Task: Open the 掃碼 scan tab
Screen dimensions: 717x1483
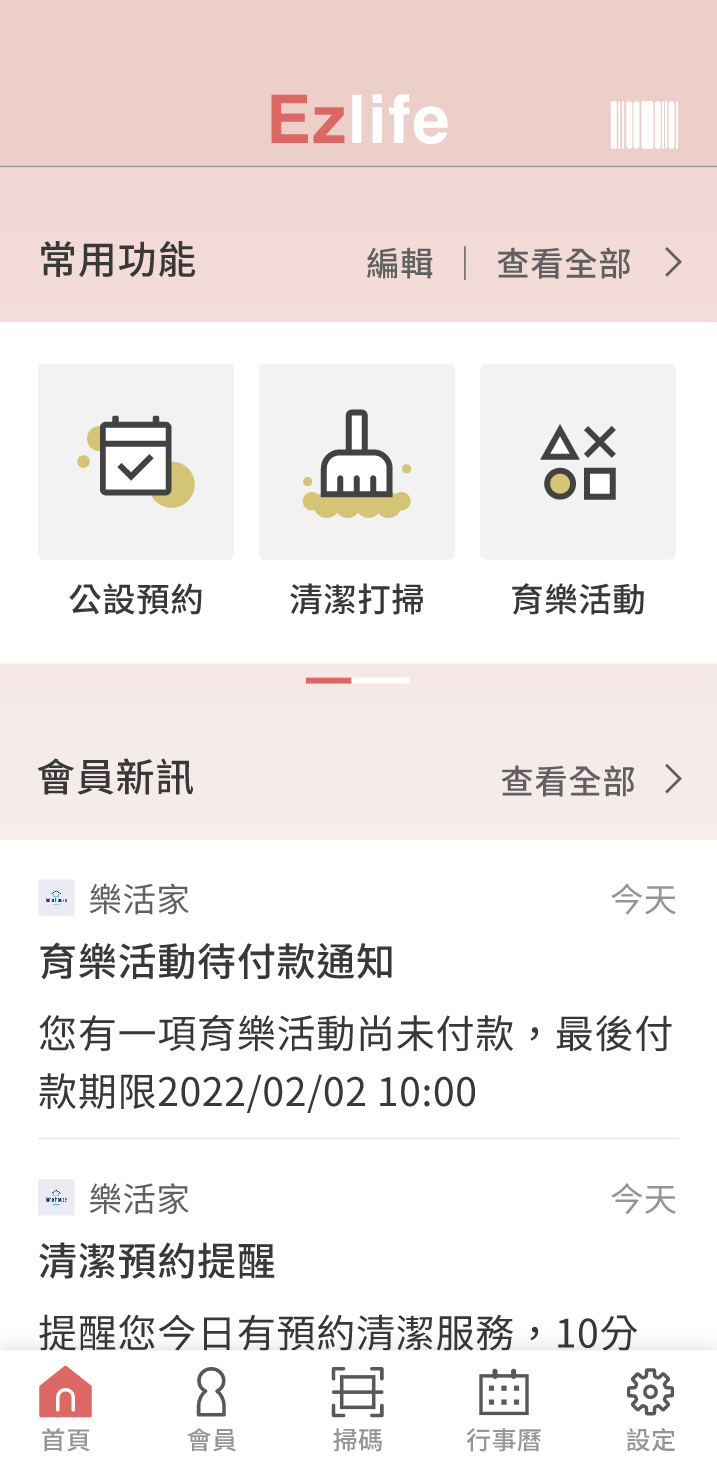Action: [x=358, y=1410]
